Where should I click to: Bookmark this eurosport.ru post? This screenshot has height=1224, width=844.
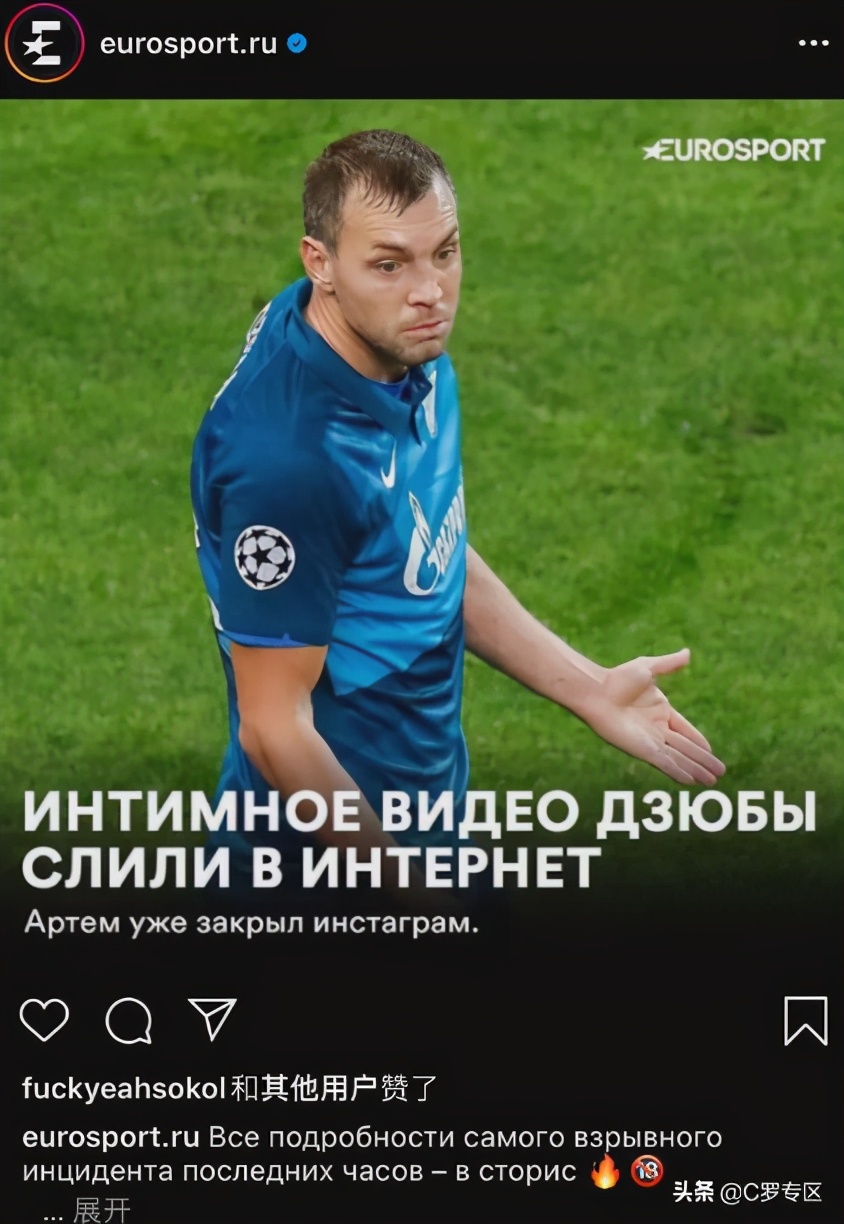[805, 1021]
